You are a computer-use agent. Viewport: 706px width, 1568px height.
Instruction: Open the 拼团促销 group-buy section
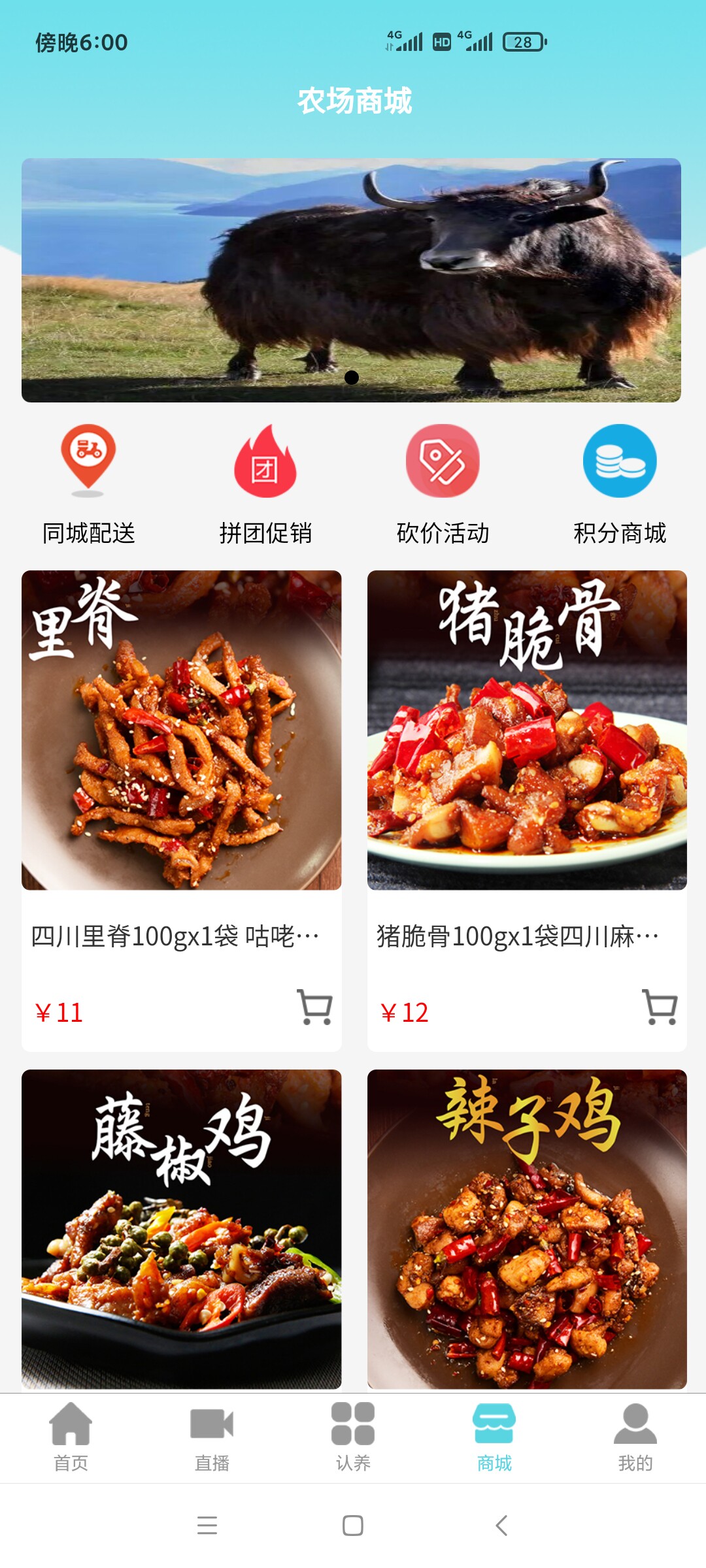point(265,485)
